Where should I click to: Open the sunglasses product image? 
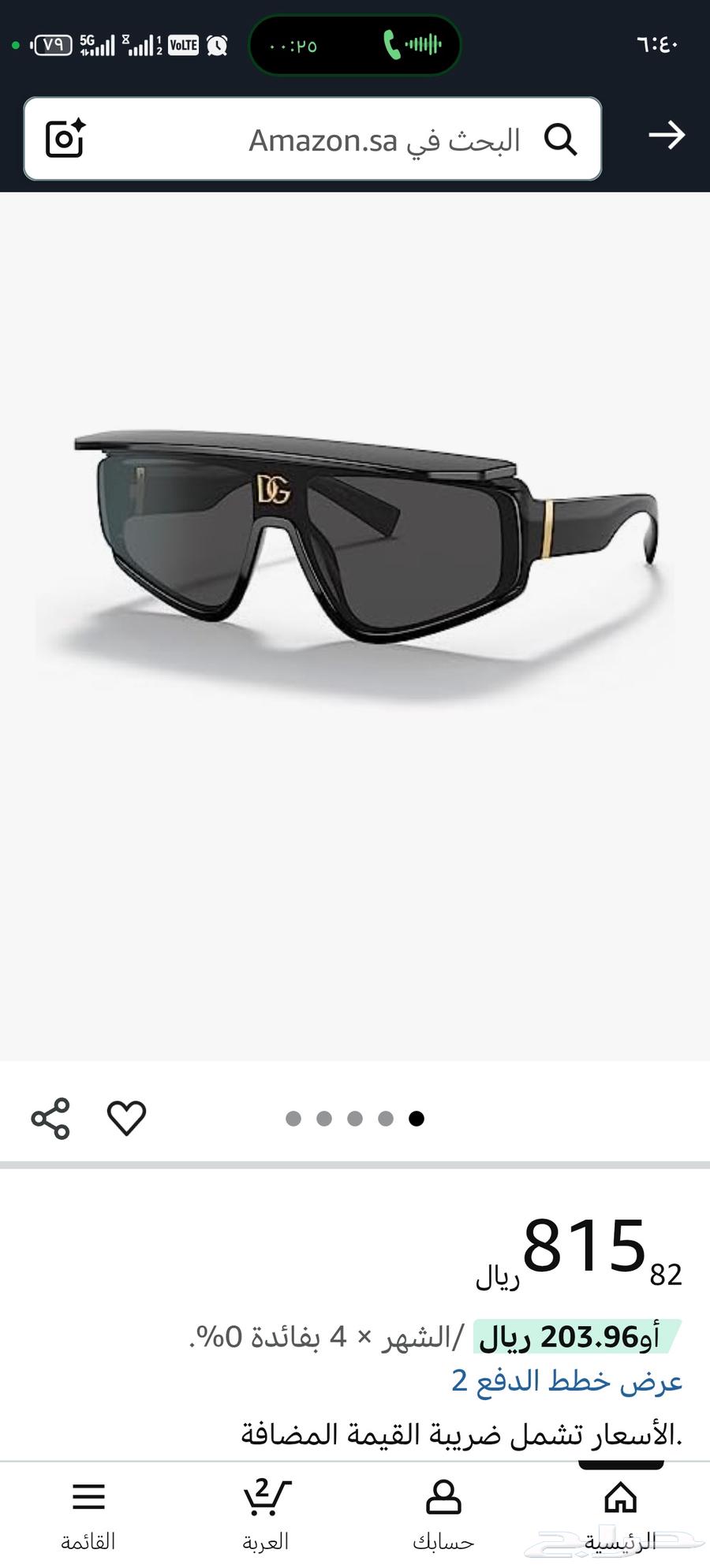coord(355,552)
